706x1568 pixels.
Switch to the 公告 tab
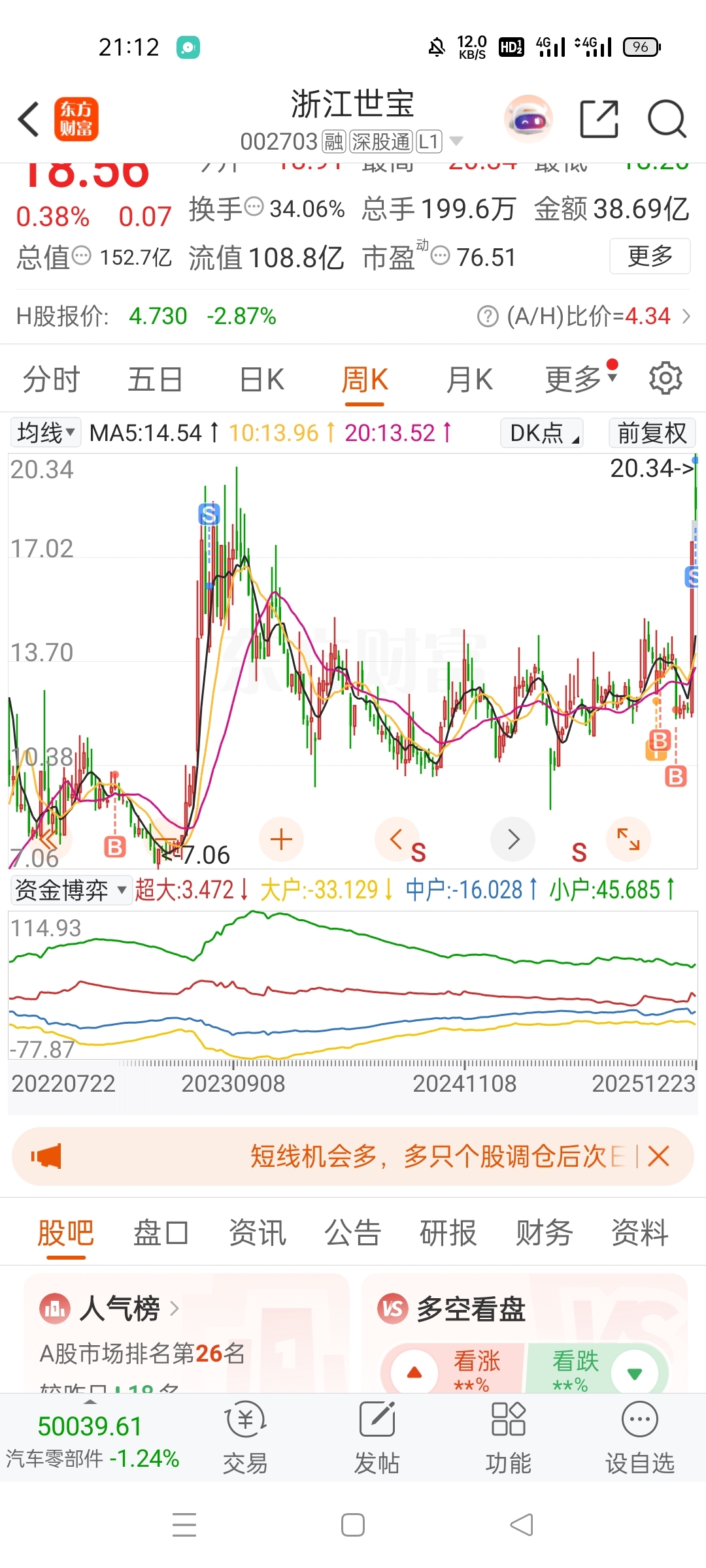(x=352, y=1233)
